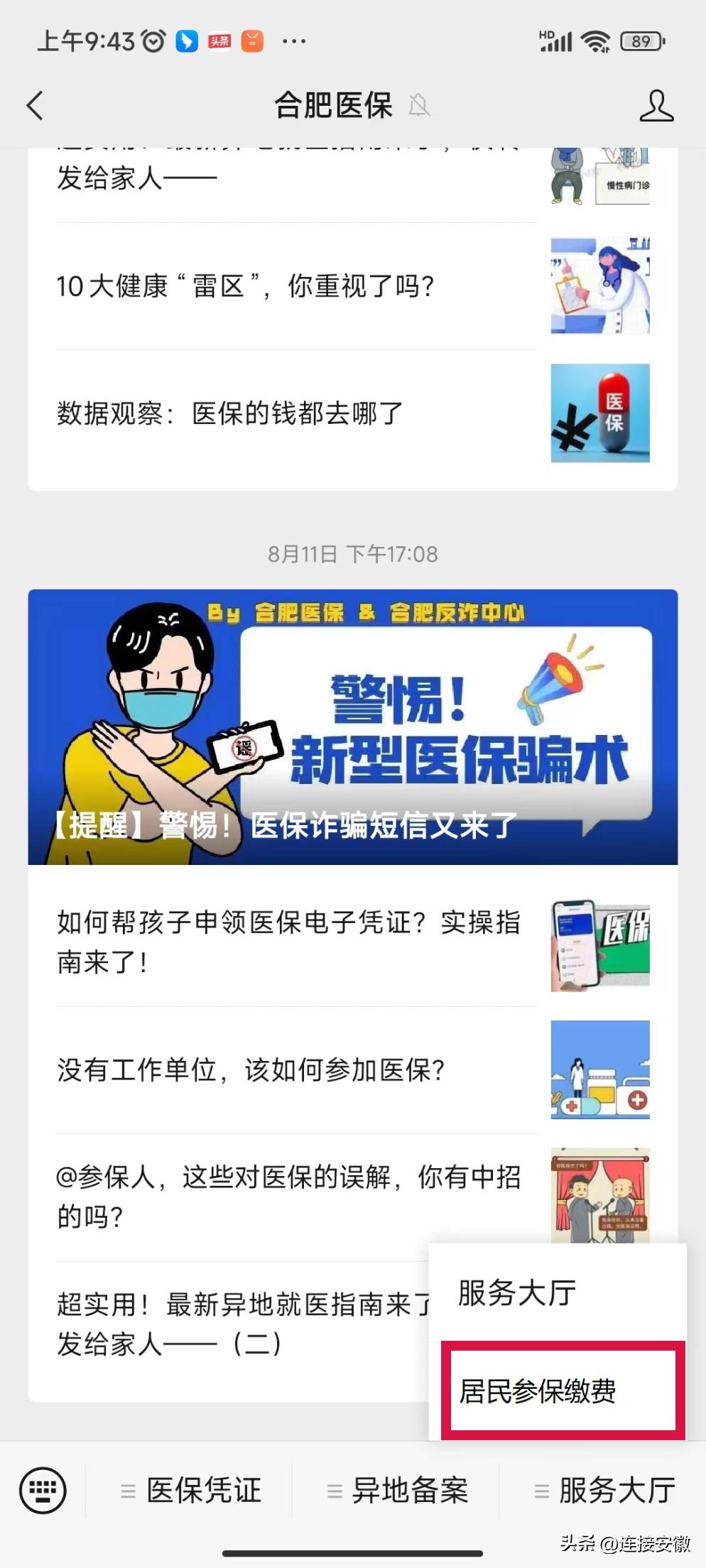706x1568 pixels.
Task: Tap the 头条 icon in the status bar
Action: click(221, 40)
